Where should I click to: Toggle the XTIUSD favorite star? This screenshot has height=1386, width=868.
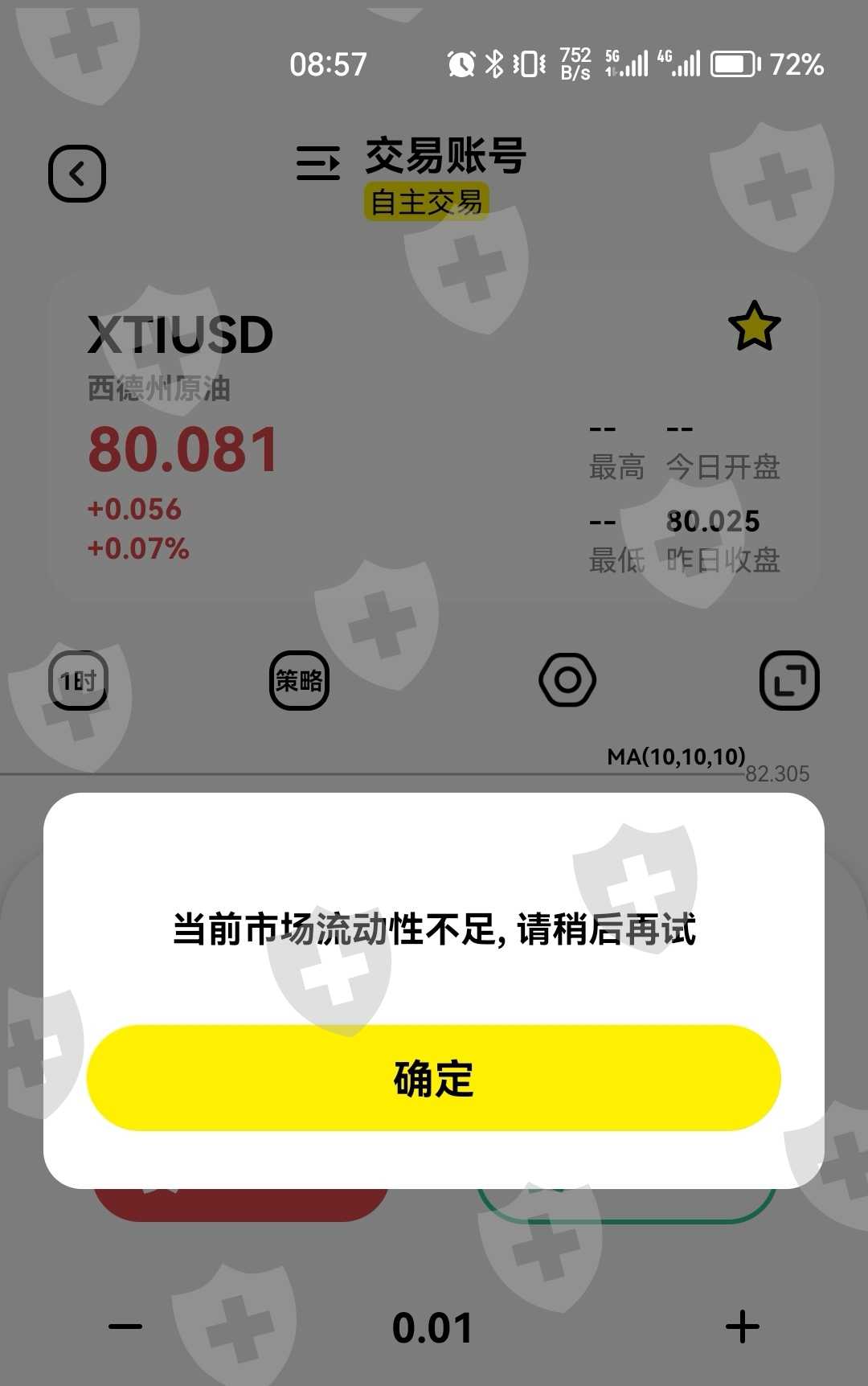coord(754,326)
